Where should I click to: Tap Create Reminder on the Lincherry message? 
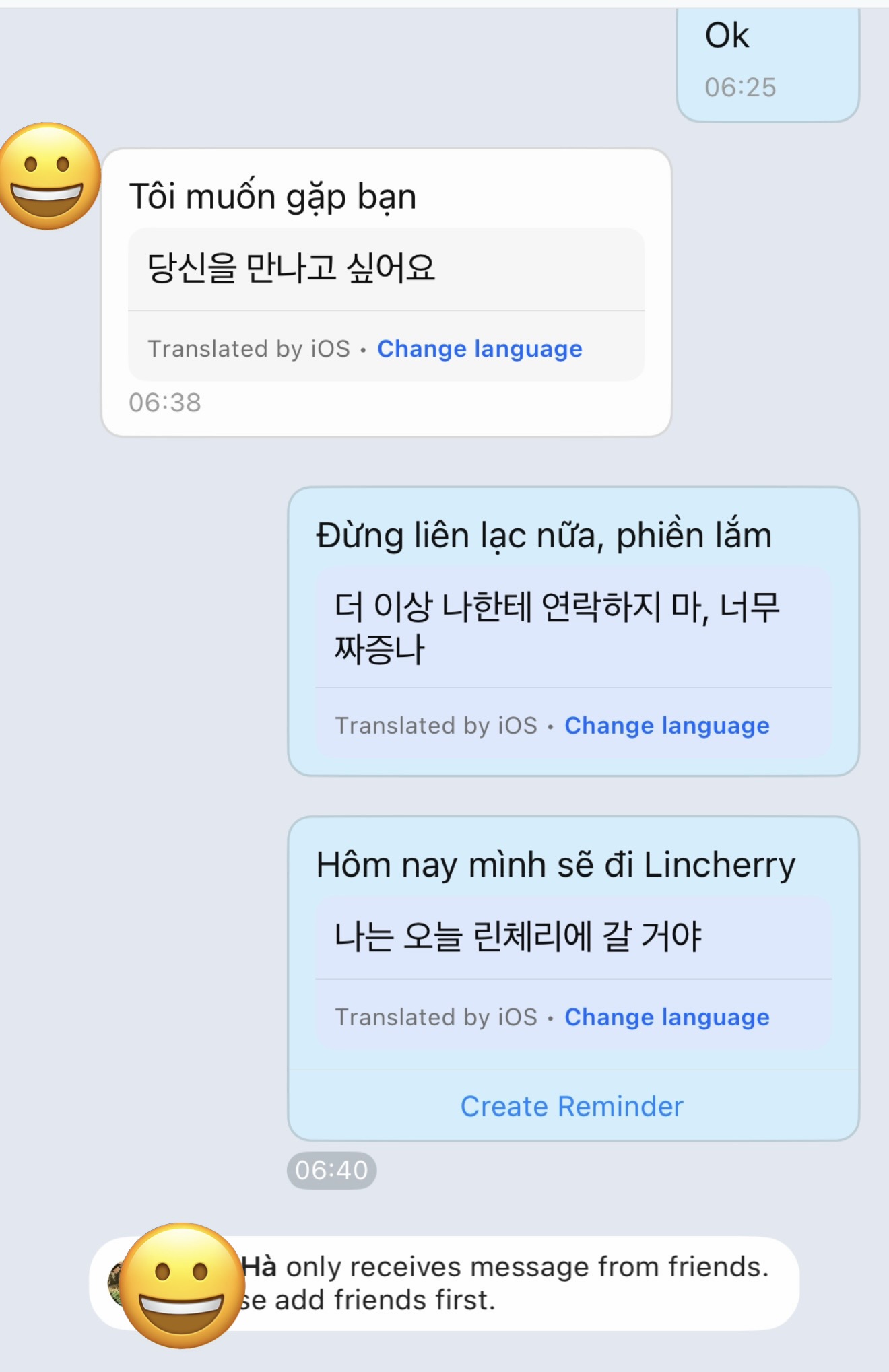(572, 1107)
